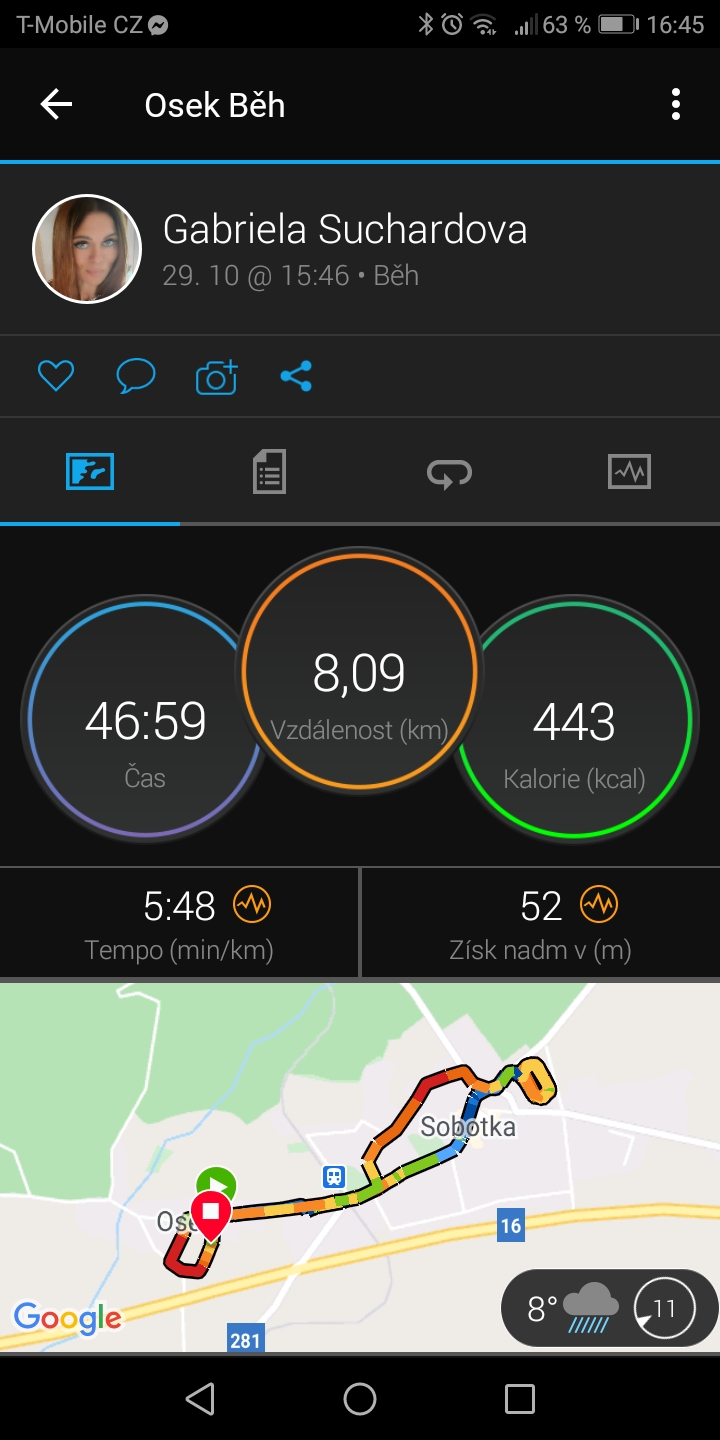Open comments with the speech bubble icon
Viewport: 720px width, 1440px height.
[x=136, y=376]
